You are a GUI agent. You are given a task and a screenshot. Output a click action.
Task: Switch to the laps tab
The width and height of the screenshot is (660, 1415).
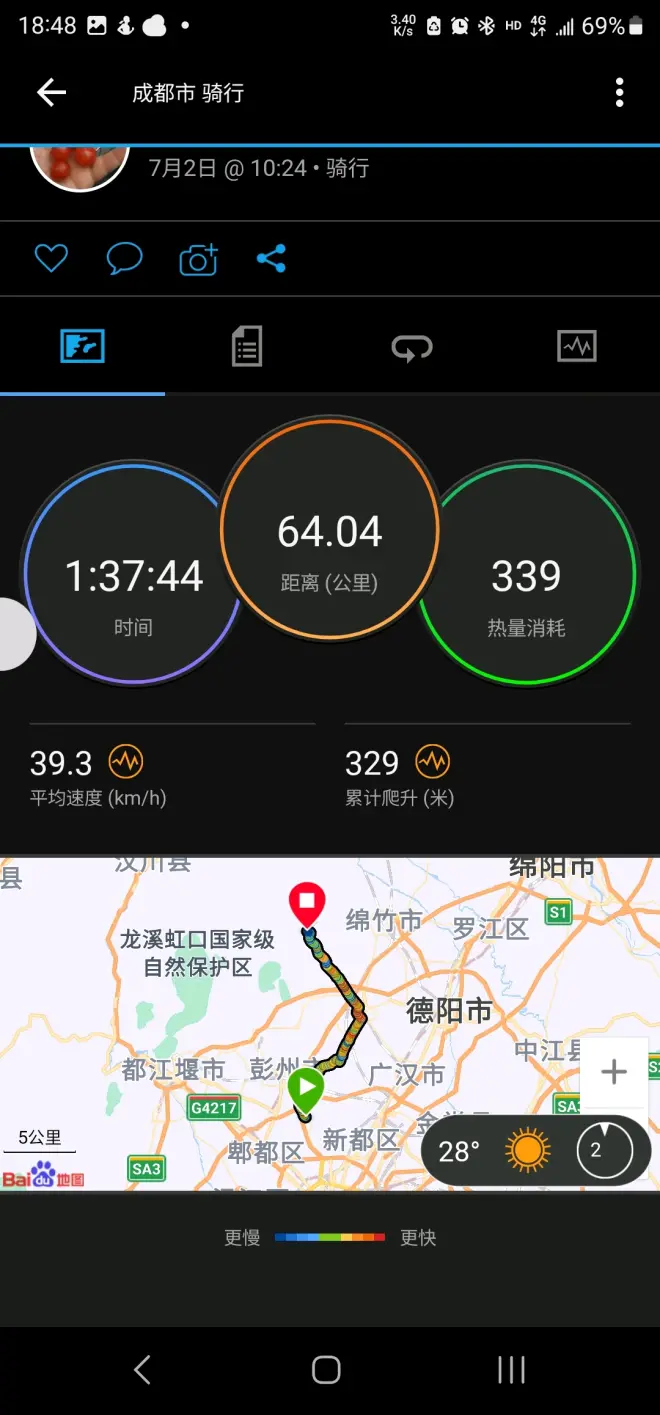click(412, 347)
